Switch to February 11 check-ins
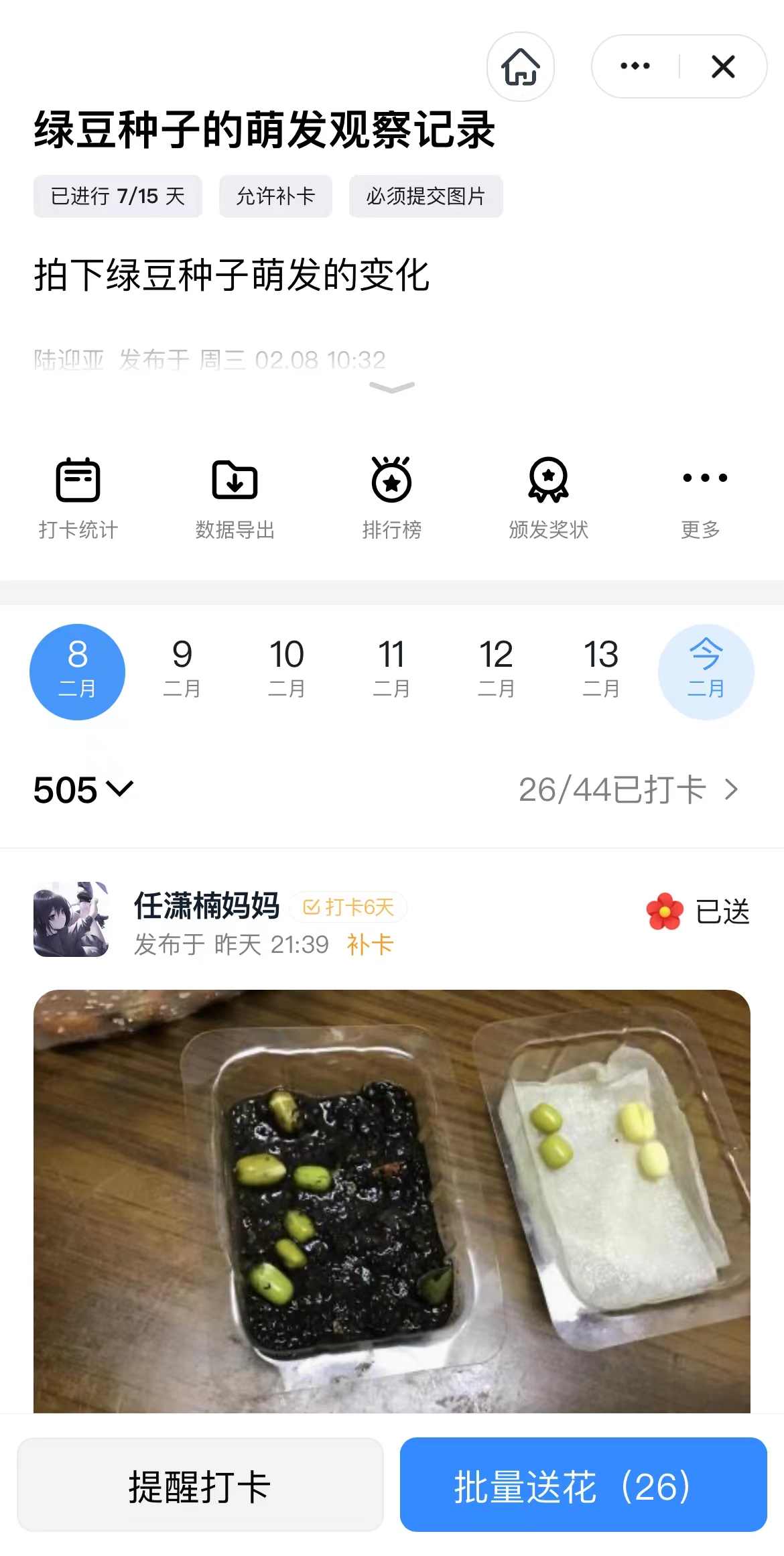The width and height of the screenshot is (784, 1556). [391, 671]
